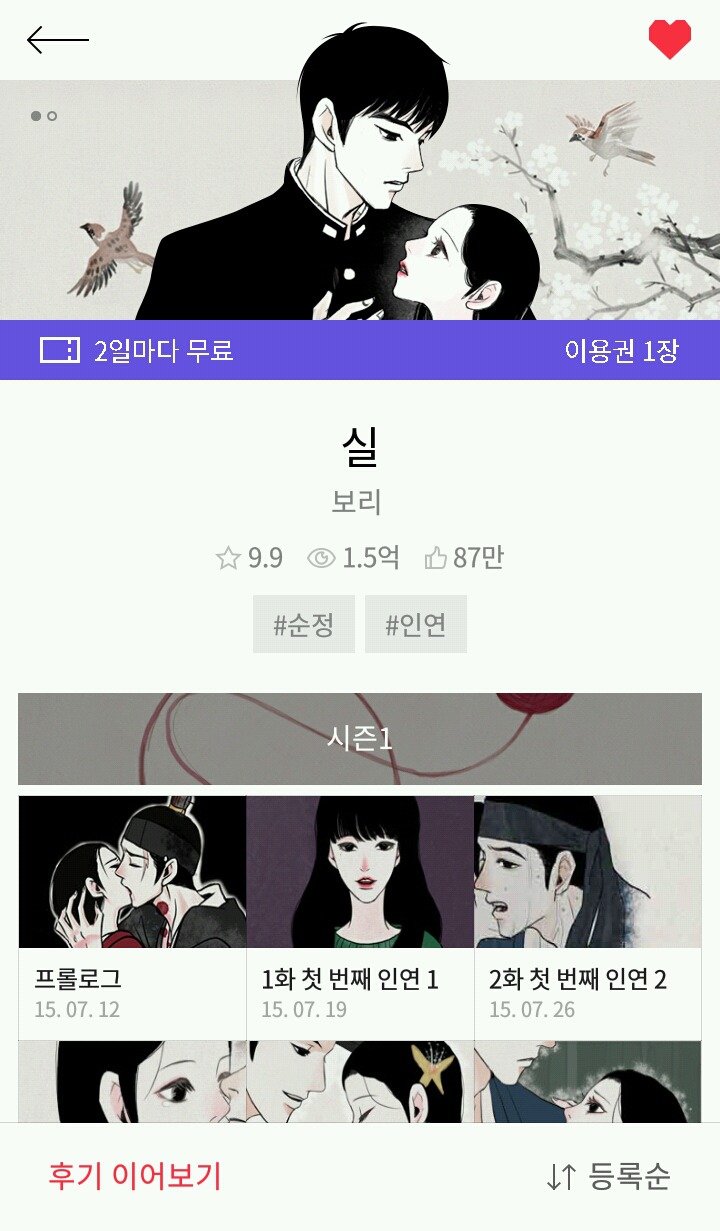The height and width of the screenshot is (1231, 720).
Task: Select the #인연 tag chip
Action: pos(415,625)
